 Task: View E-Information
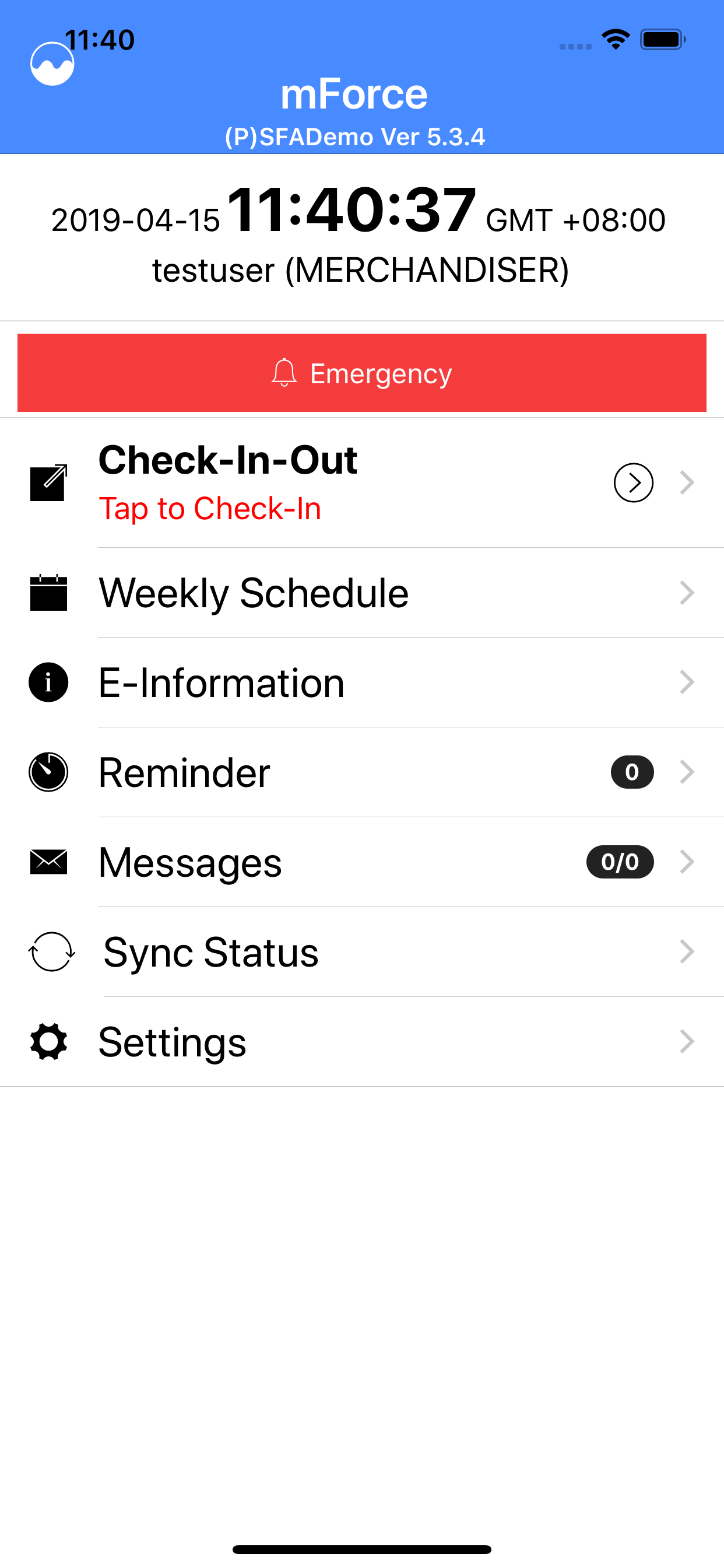[x=362, y=682]
